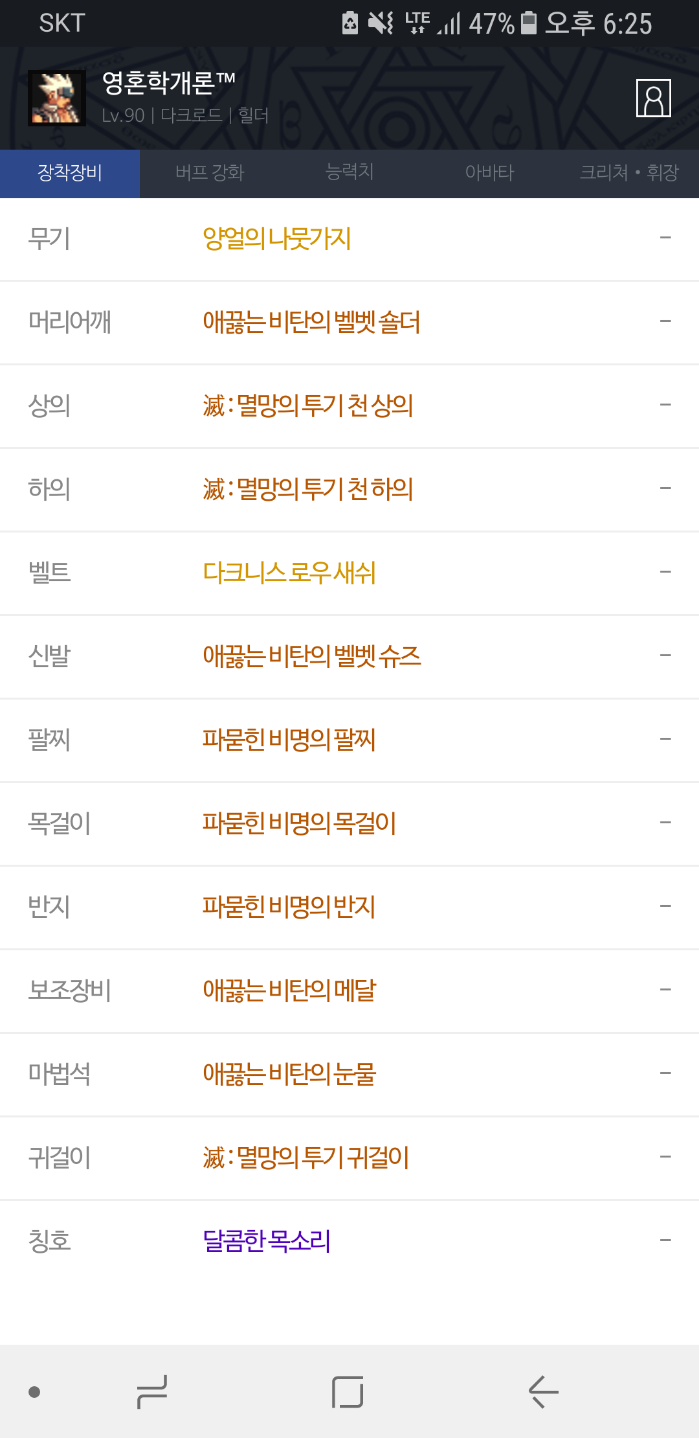Viewport: 699px width, 1438px height.
Task: Open the 귀걸이 equipment row
Action: 306,1158
